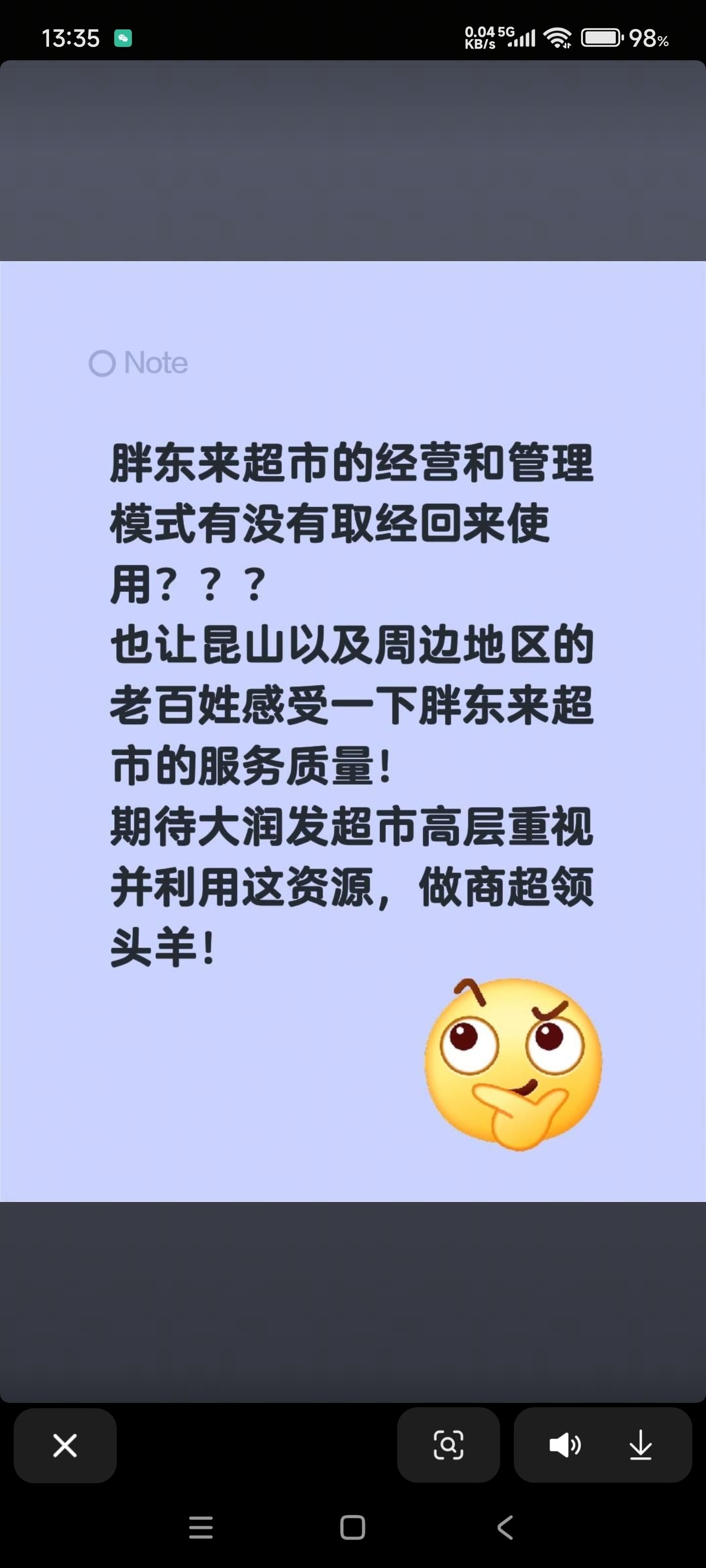Toggle the sound speaker icon

point(565,1445)
